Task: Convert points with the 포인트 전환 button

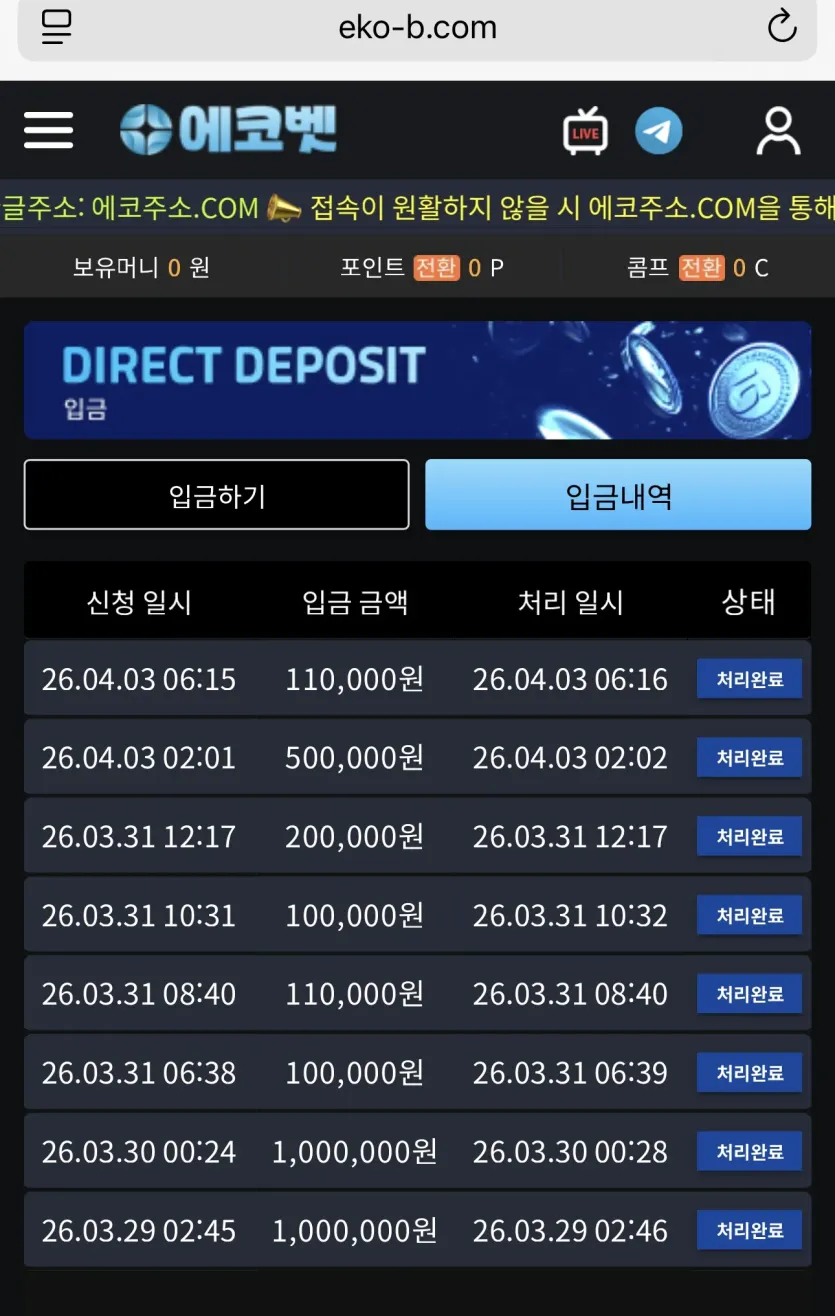Action: 436,268
